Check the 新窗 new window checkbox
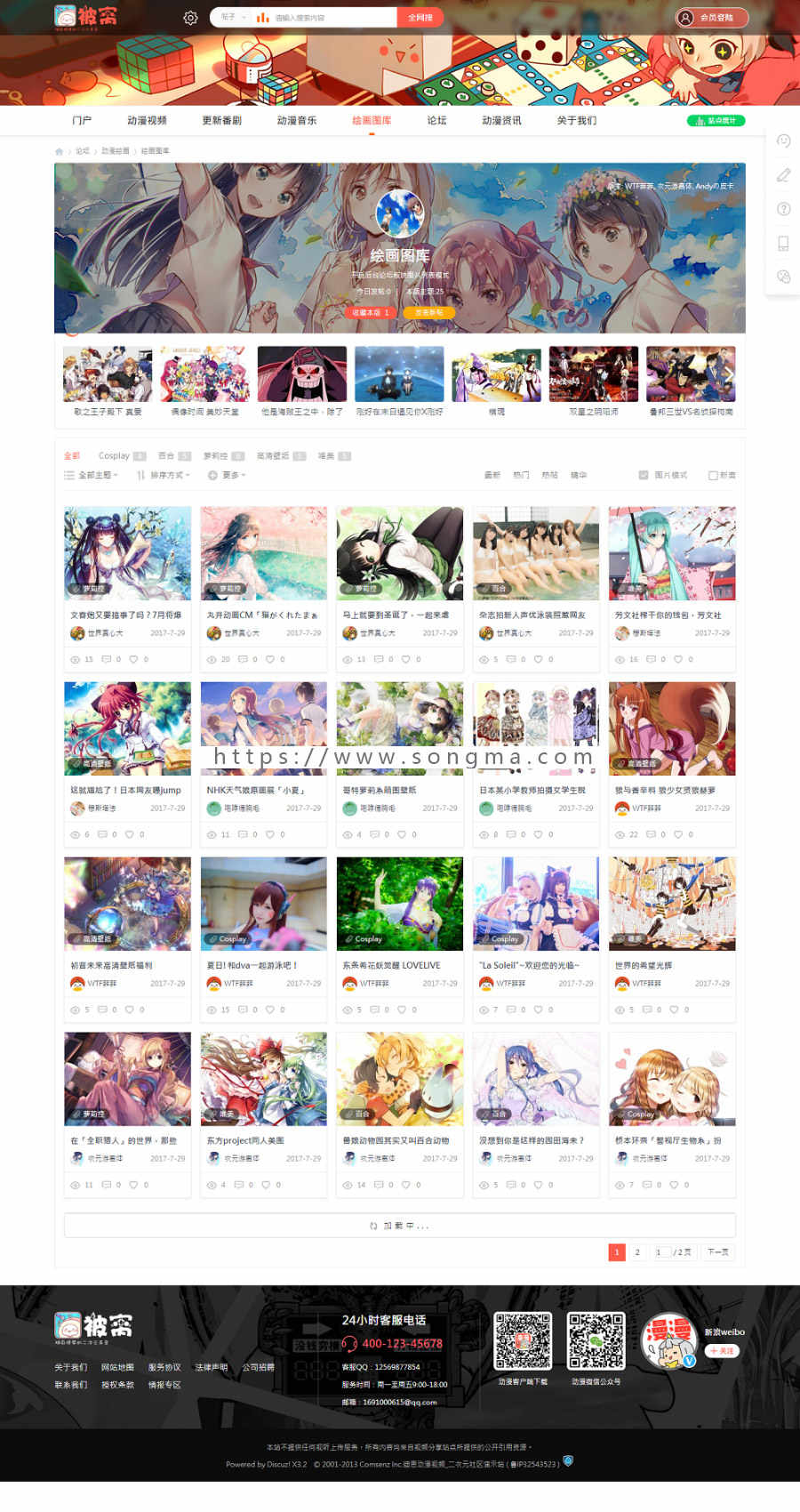 click(713, 476)
